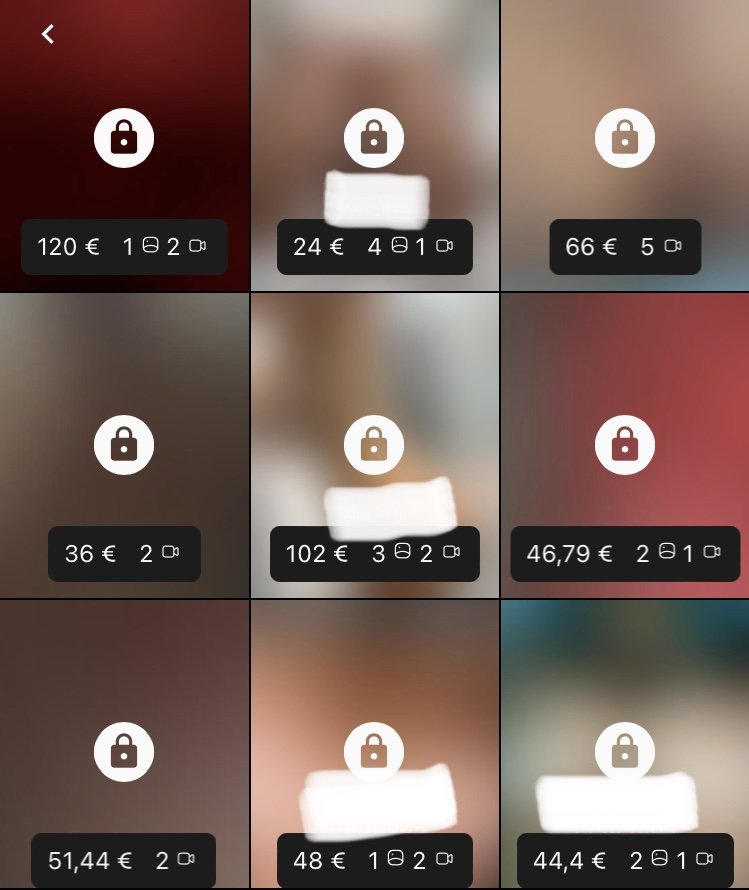Open the locked tile priced 24 €
Screen dimensions: 749x890
click(374, 139)
